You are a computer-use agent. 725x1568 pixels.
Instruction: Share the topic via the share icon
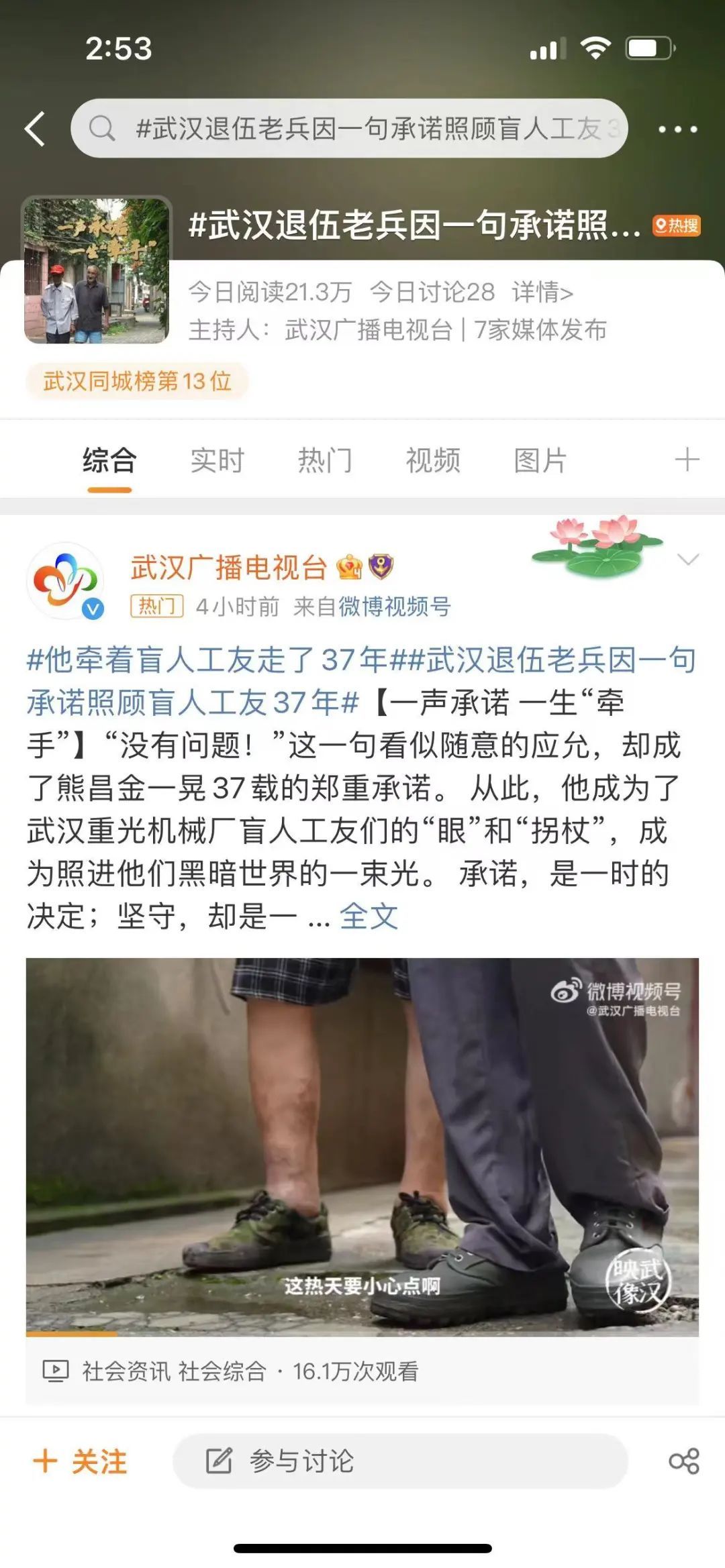coord(684,1461)
